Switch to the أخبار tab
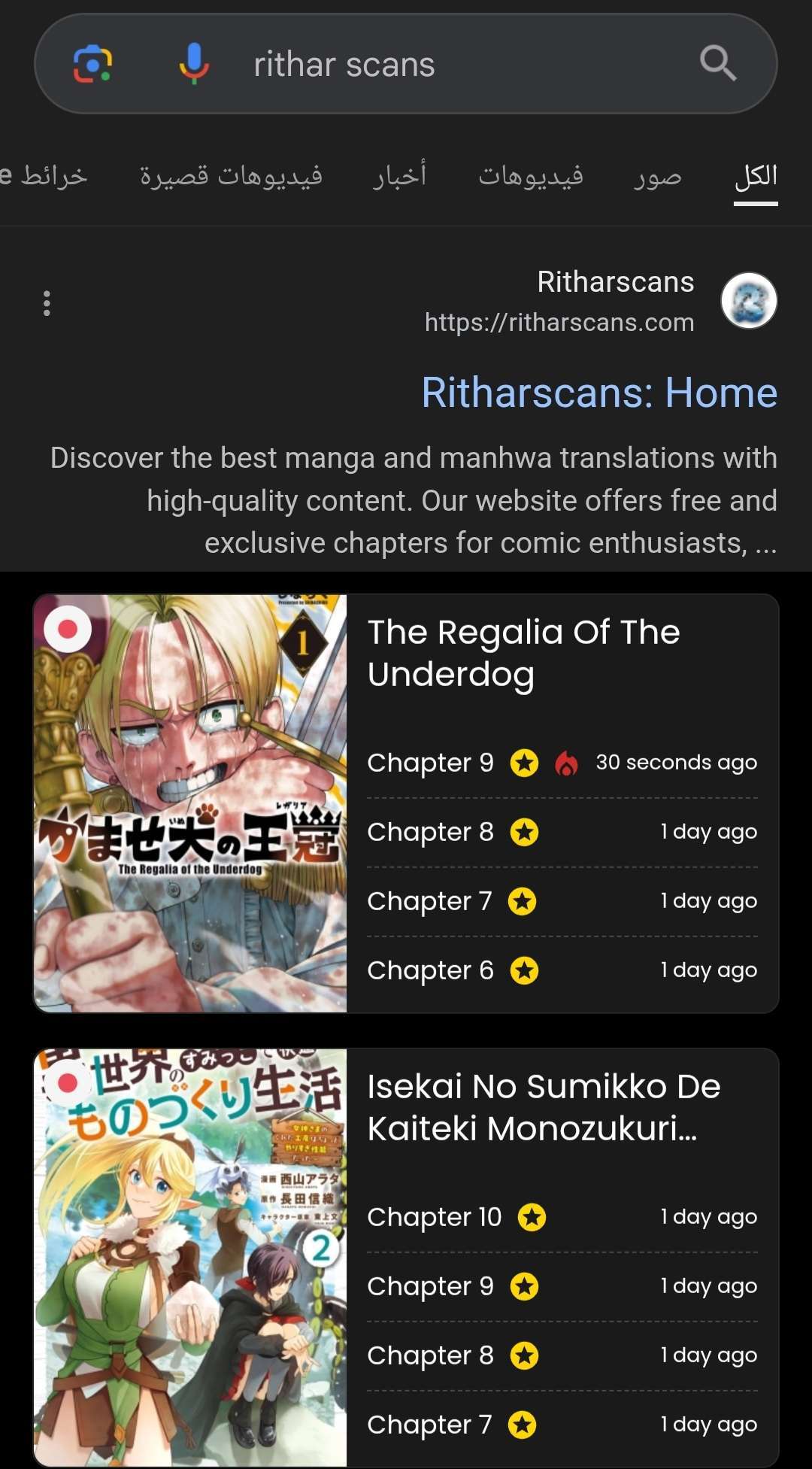Image resolution: width=812 pixels, height=1469 pixels. coord(400,176)
